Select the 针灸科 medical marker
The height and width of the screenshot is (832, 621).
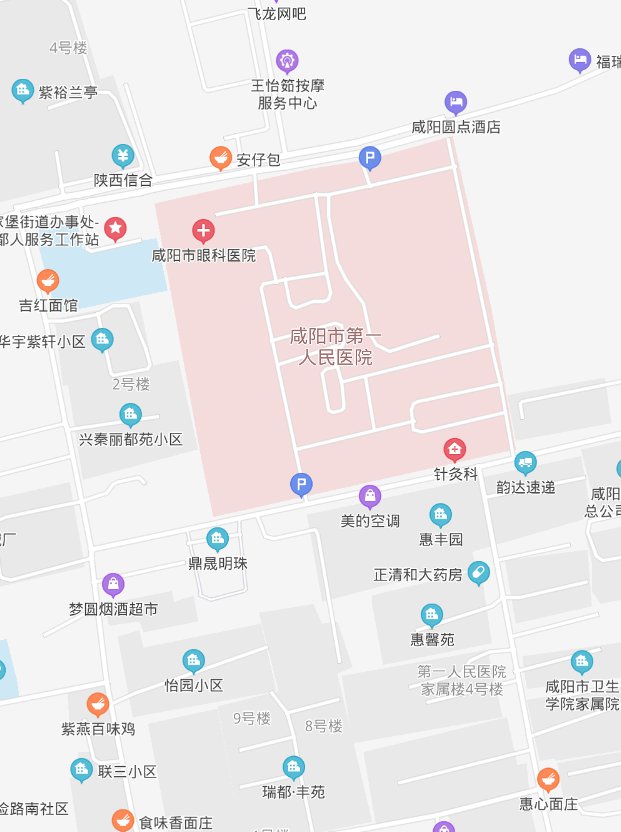[x=455, y=449]
